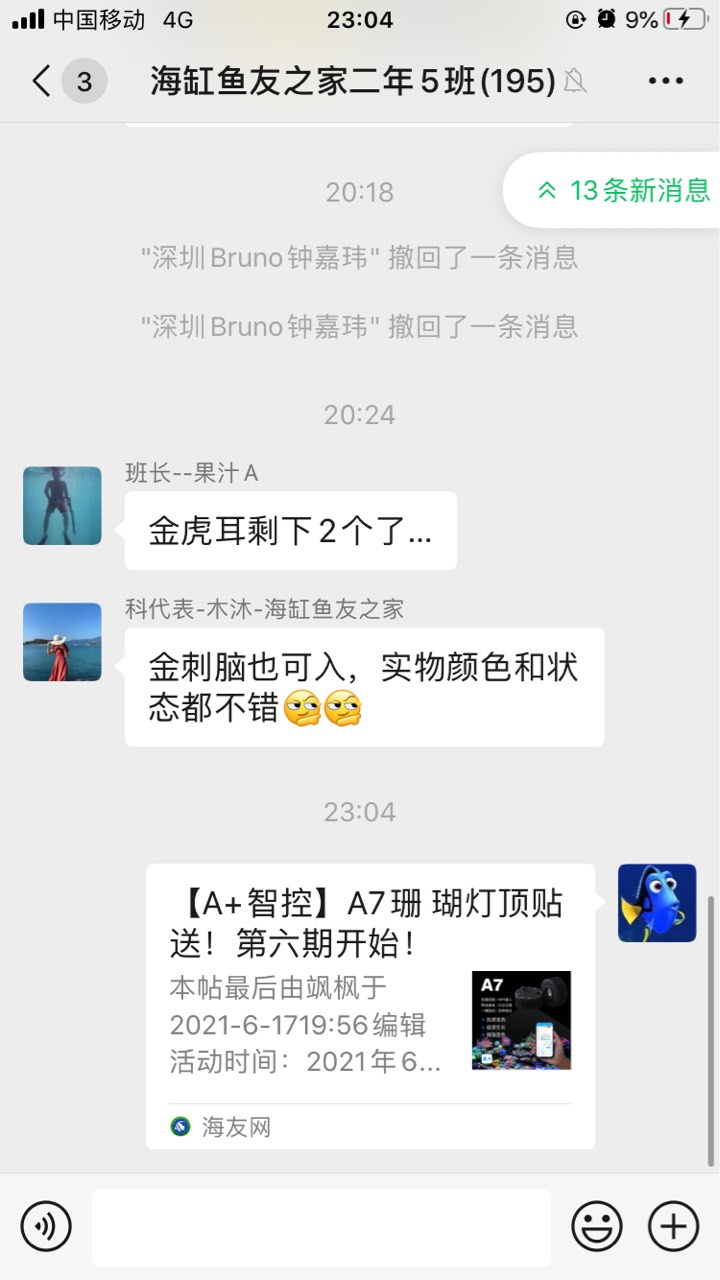The image size is (720, 1280).
Task: Open the plus attachment menu
Action: click(673, 1226)
